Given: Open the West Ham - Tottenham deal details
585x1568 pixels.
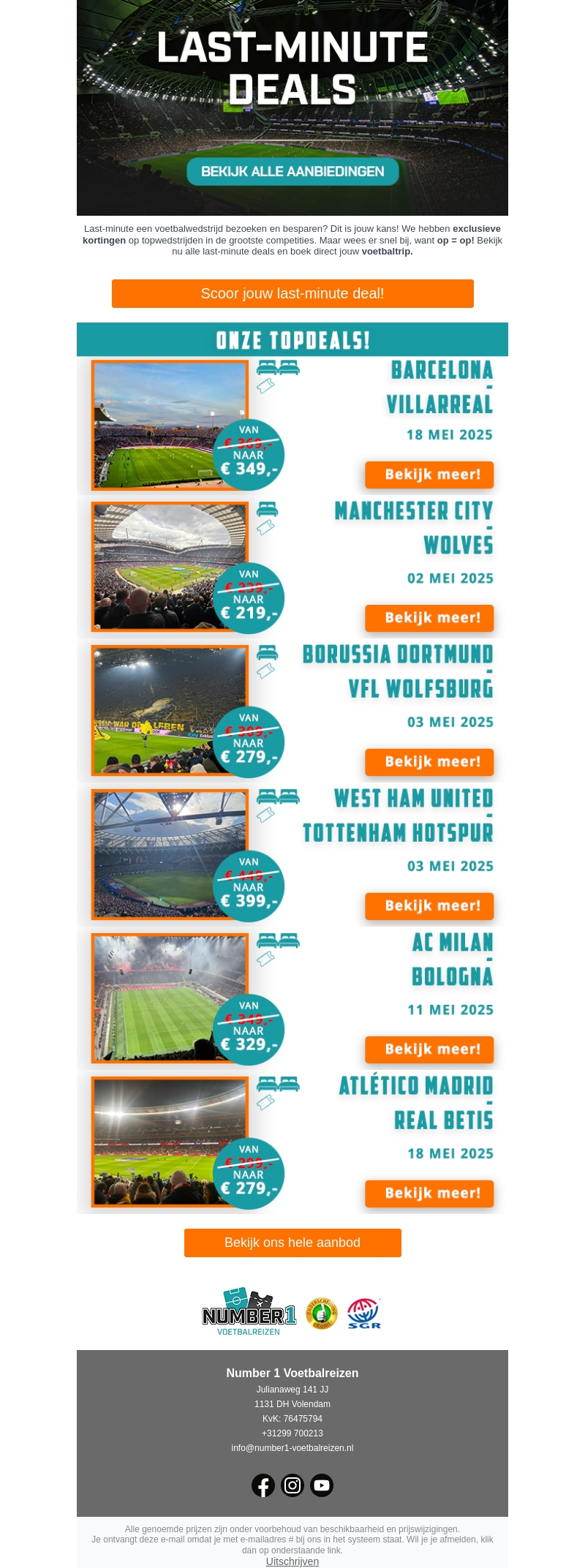Looking at the screenshot, I should pos(429,906).
